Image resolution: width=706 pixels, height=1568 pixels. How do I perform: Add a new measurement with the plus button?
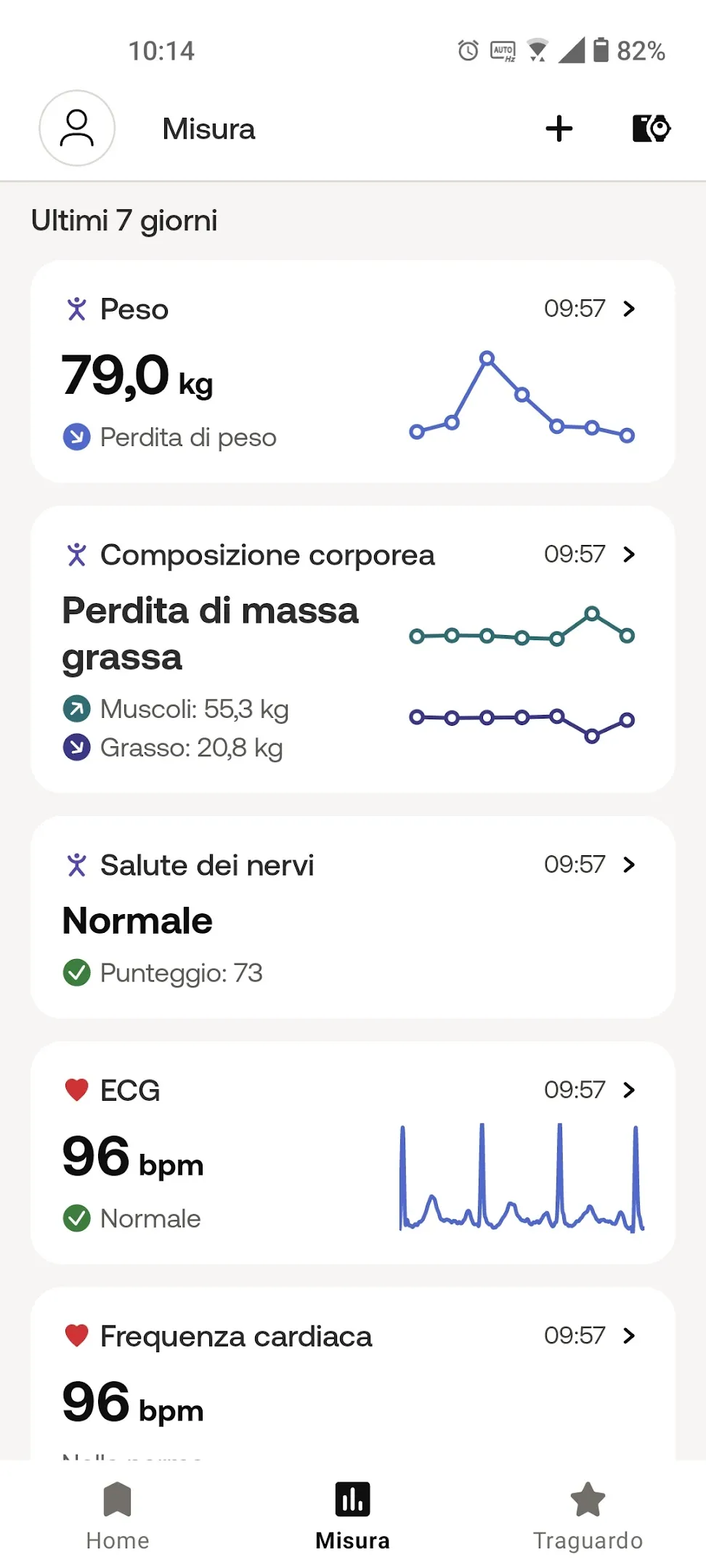tap(558, 128)
